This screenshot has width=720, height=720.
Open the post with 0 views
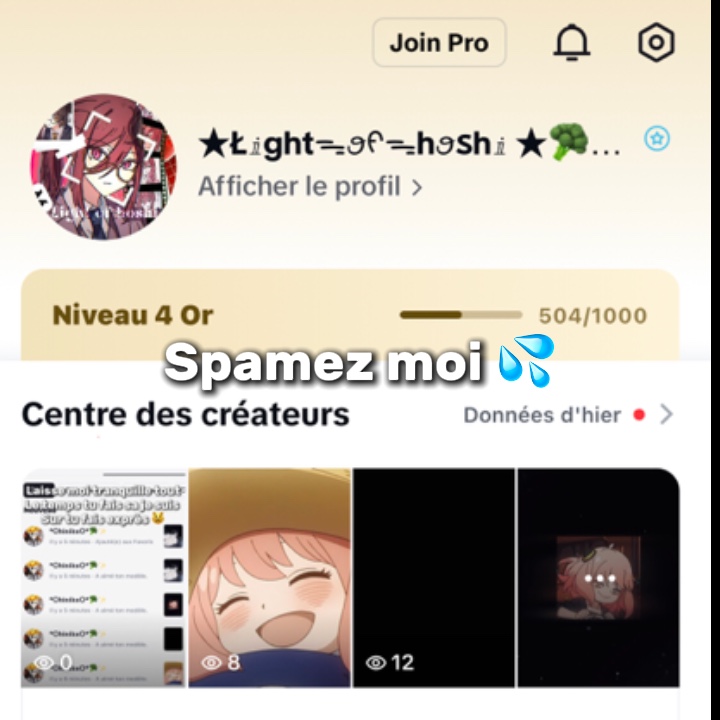104,578
